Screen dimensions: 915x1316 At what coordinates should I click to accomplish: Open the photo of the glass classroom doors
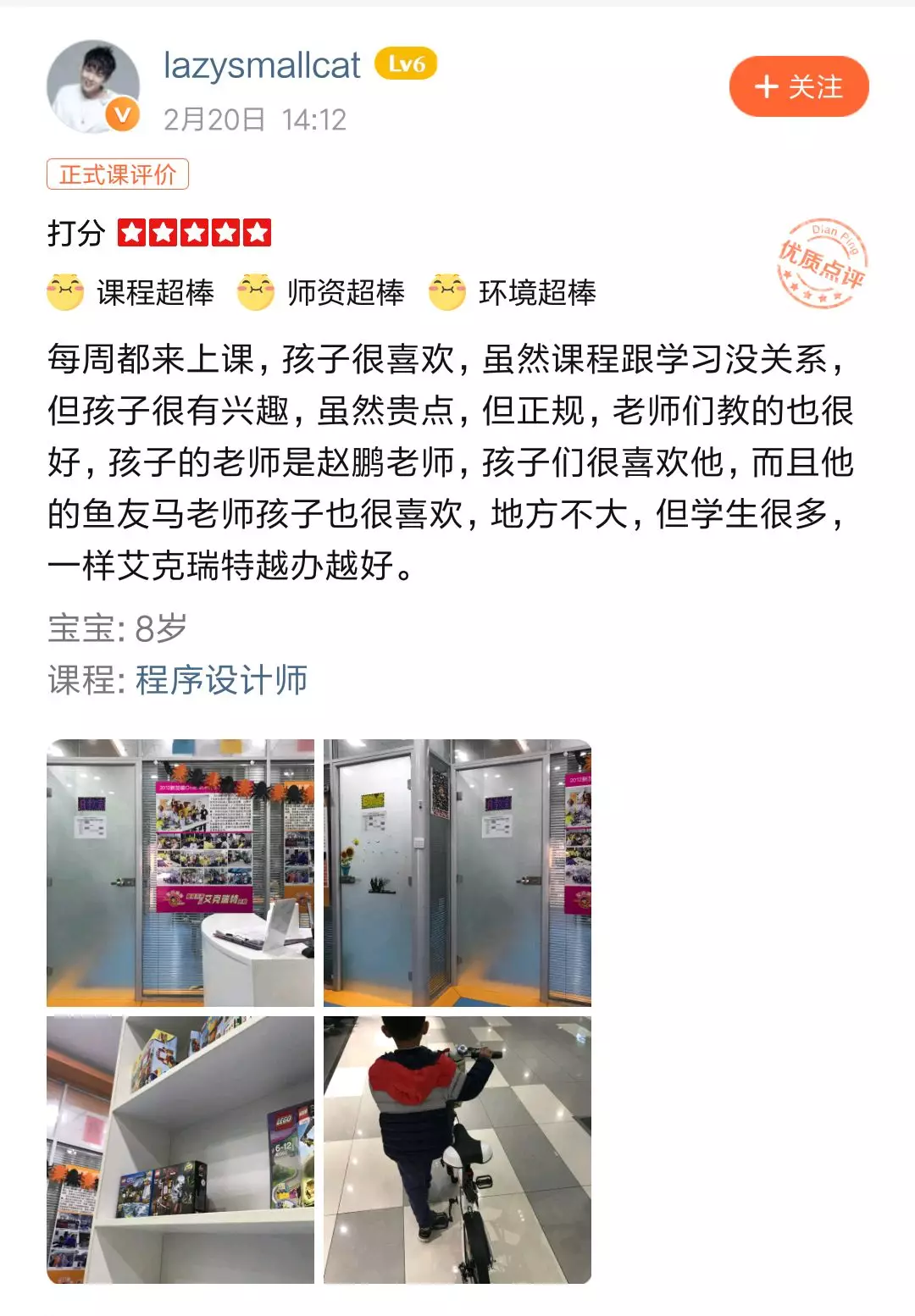(x=457, y=872)
